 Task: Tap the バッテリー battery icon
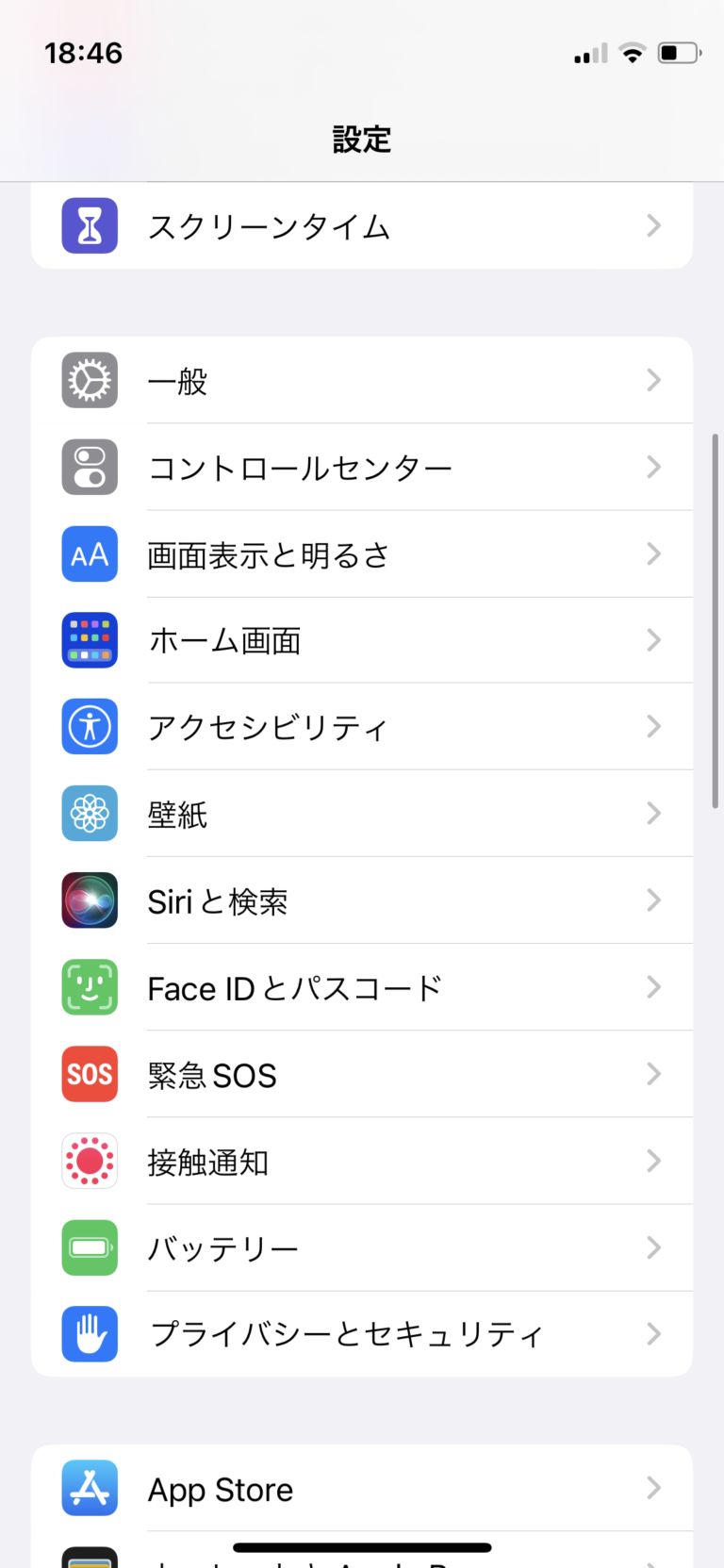(x=90, y=1247)
